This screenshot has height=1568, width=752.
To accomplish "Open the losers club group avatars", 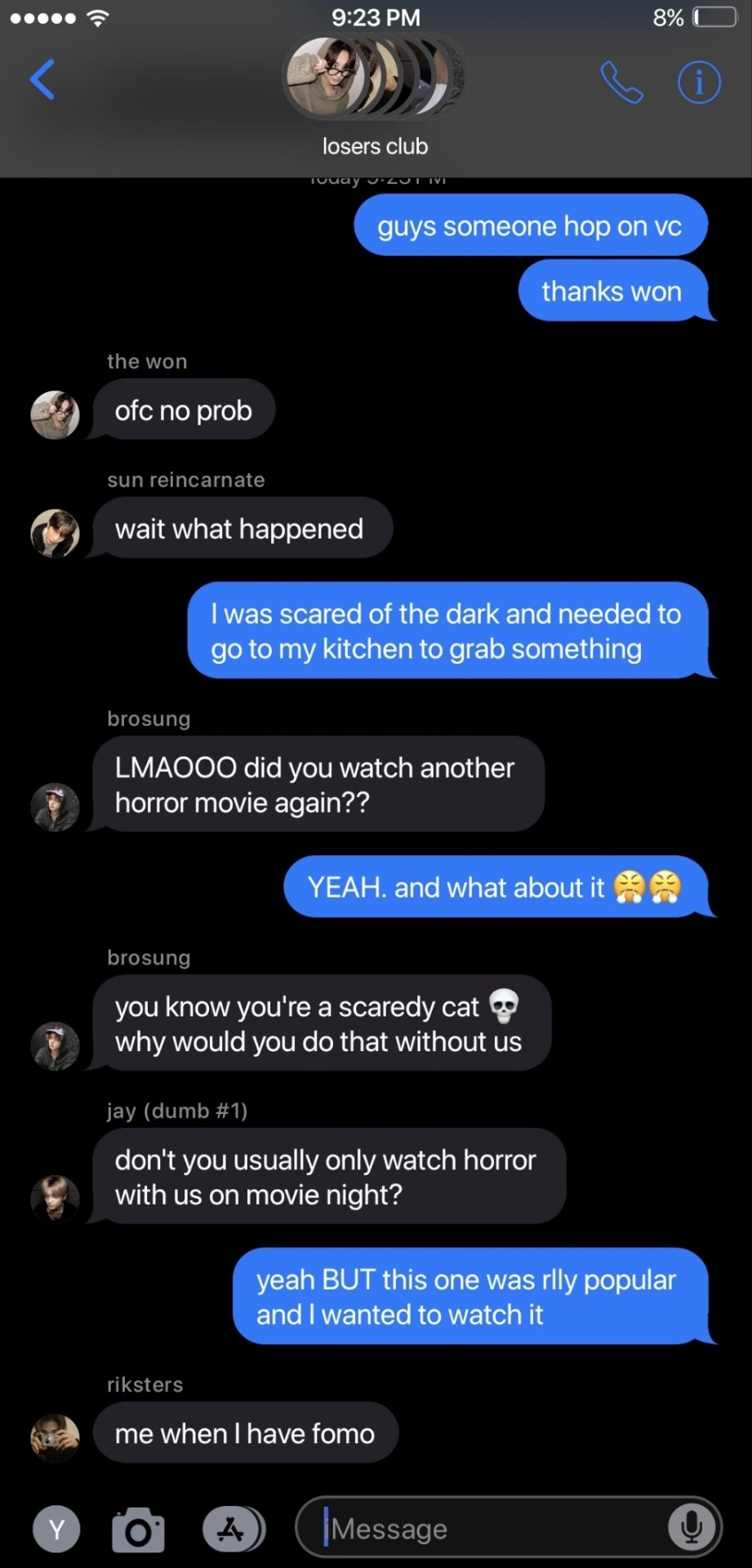I will (374, 78).
